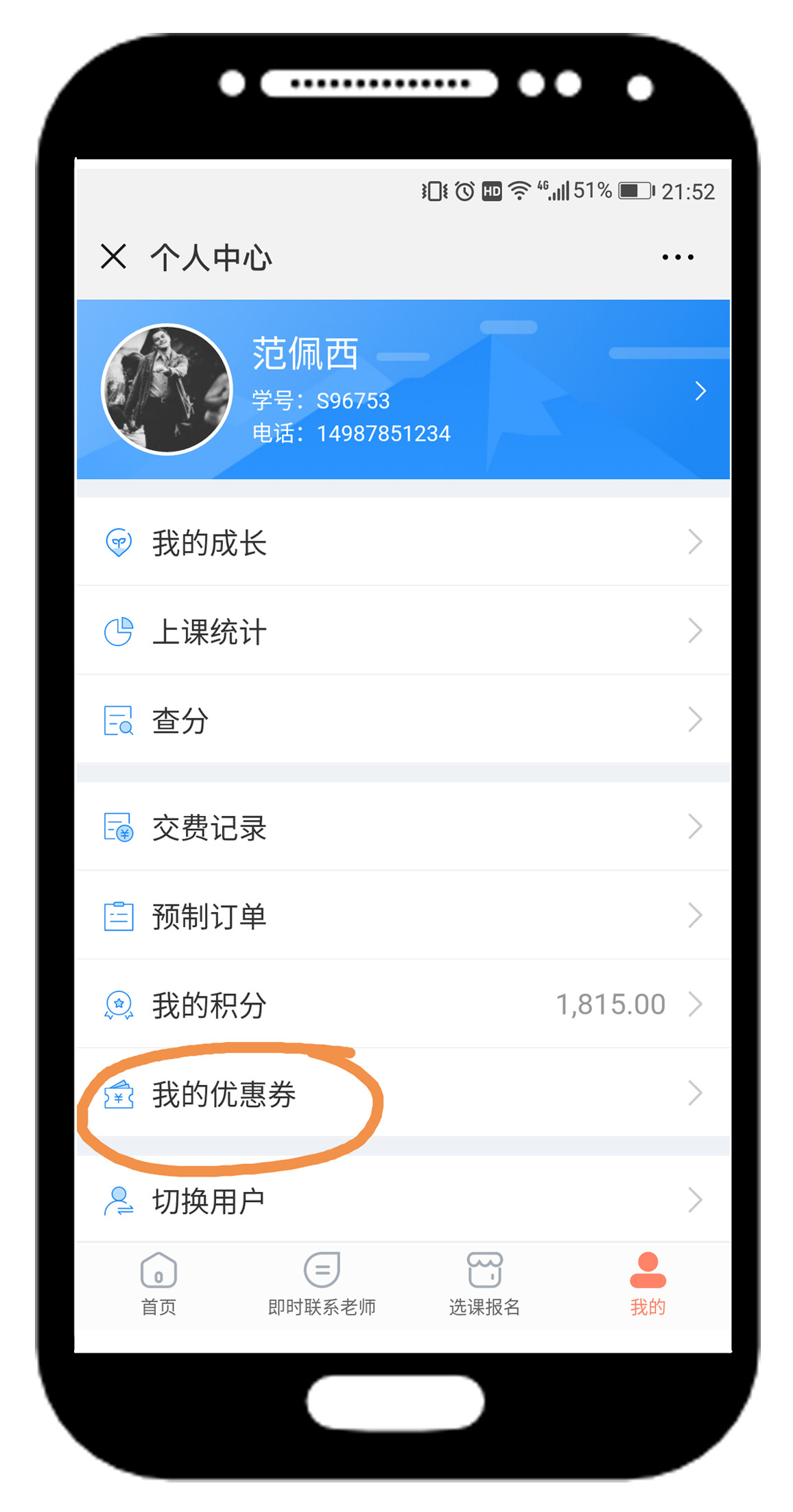Check 我的积分 balance details
793x1512 pixels.
click(403, 1004)
